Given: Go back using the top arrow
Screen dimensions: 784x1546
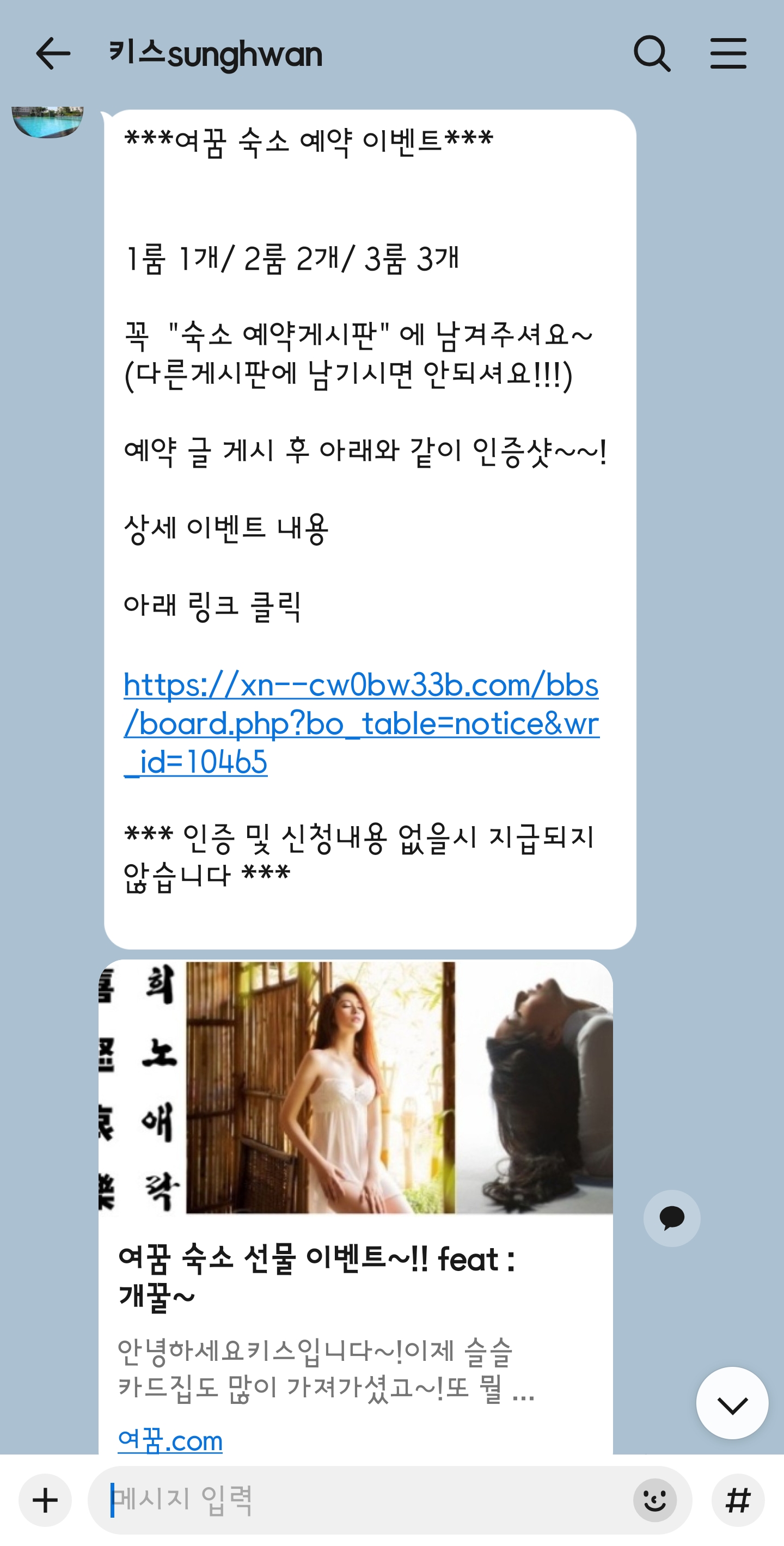Looking at the screenshot, I should tap(53, 54).
